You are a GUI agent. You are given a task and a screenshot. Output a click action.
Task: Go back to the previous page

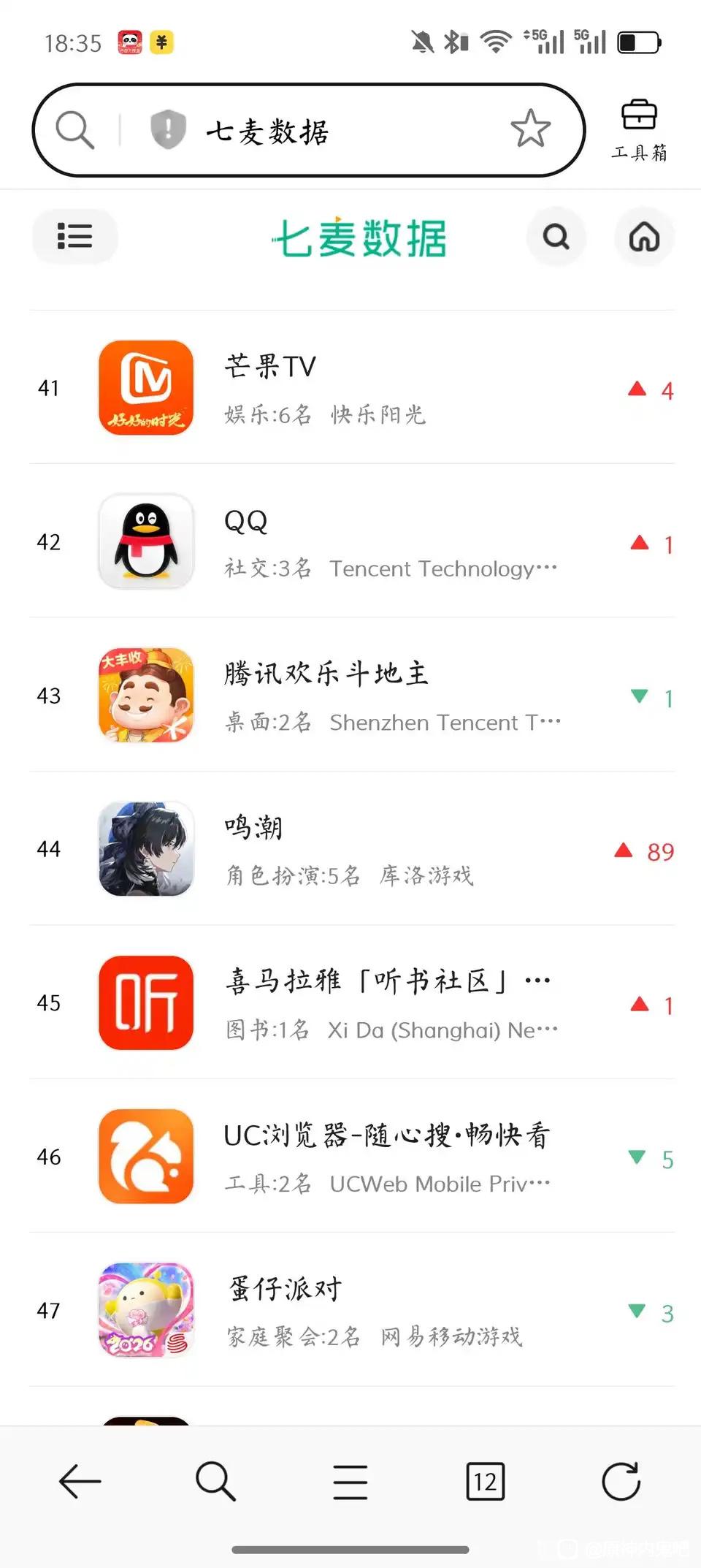pos(80,1481)
